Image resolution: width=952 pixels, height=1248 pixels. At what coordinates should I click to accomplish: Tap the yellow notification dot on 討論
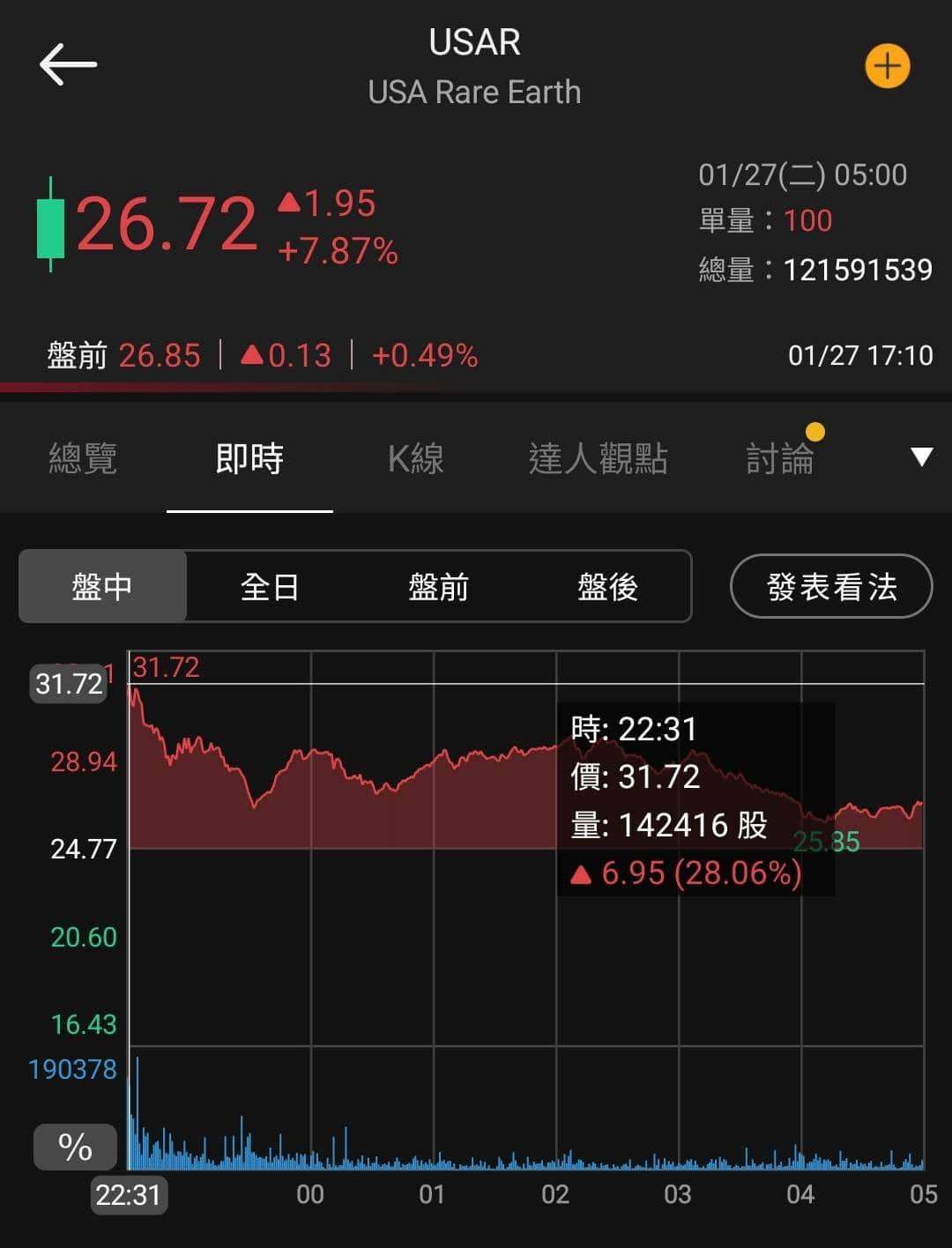coord(815,431)
